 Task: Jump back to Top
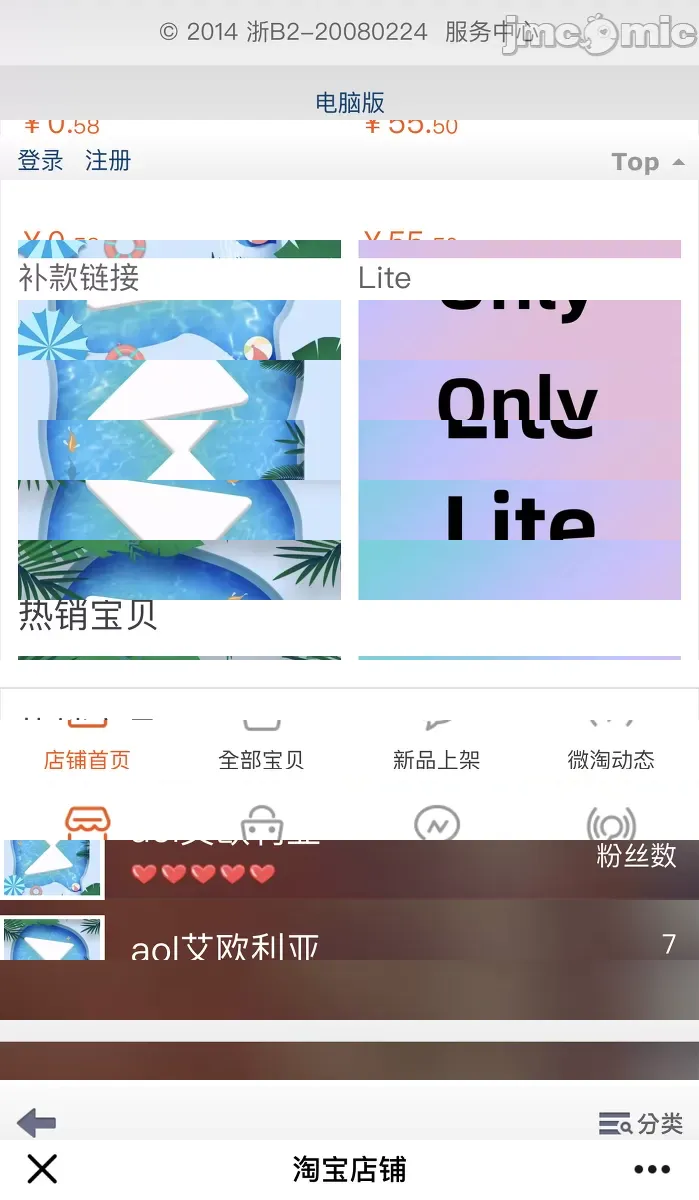click(647, 162)
